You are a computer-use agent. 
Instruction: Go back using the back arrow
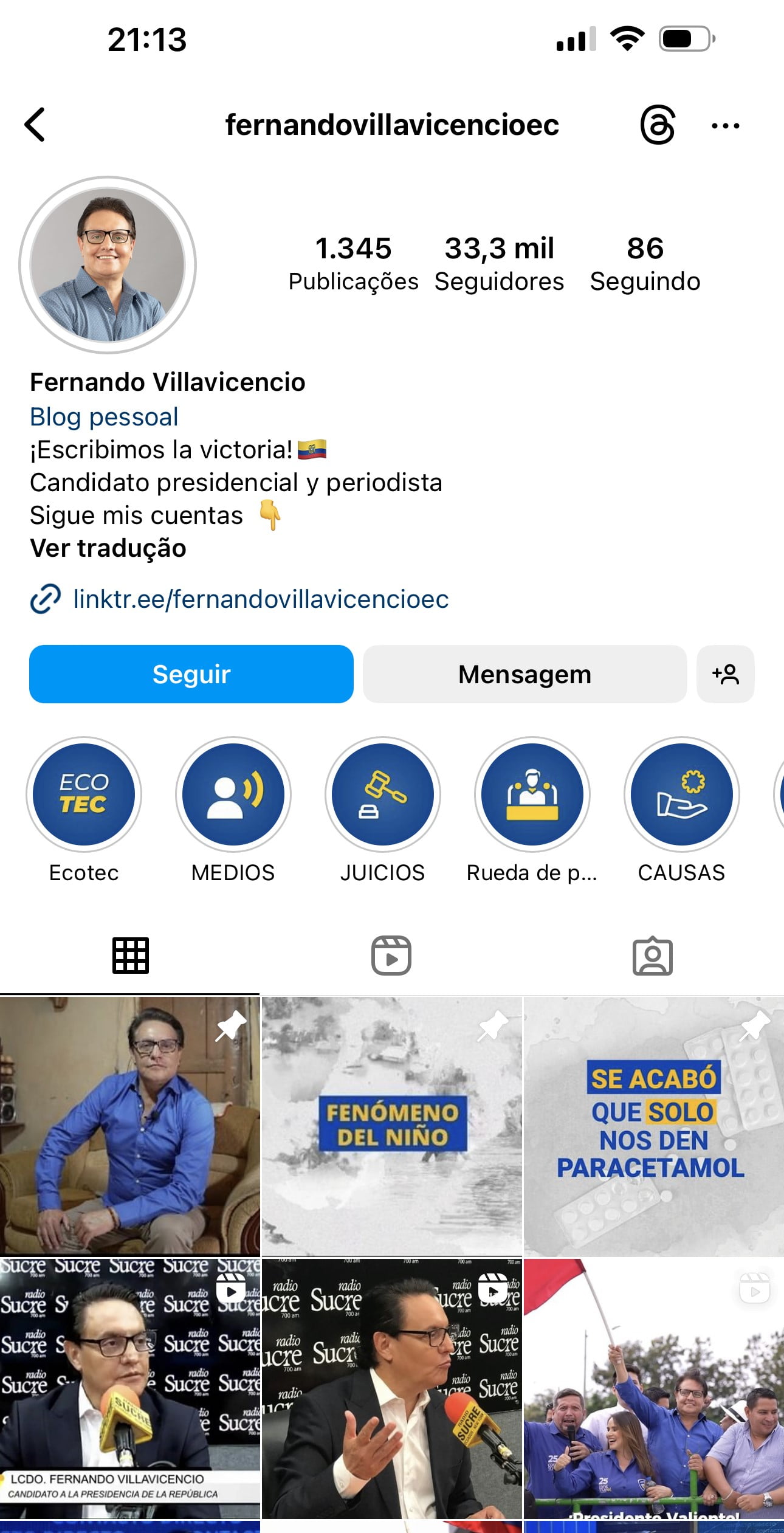point(35,125)
